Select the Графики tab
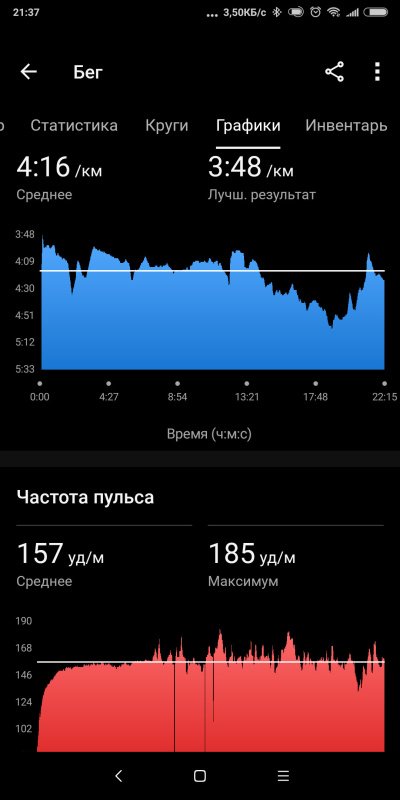This screenshot has width=400, height=800. [x=248, y=126]
